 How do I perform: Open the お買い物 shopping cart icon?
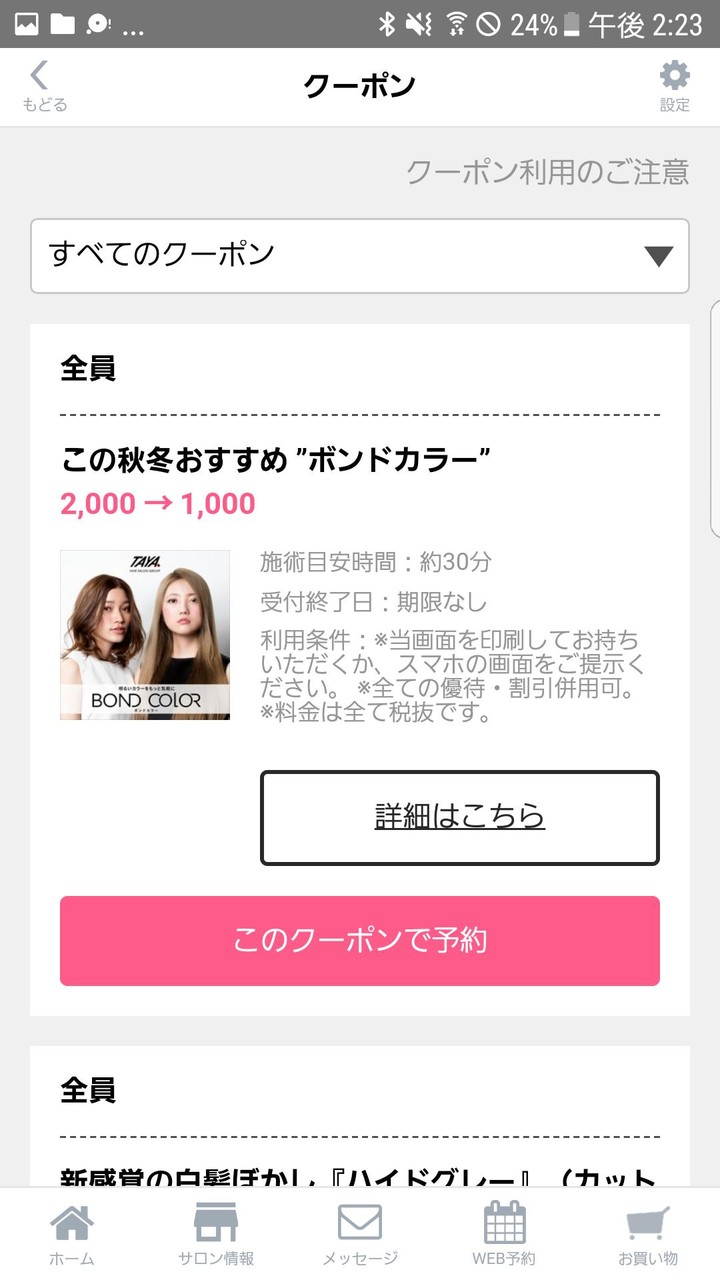(x=651, y=1229)
